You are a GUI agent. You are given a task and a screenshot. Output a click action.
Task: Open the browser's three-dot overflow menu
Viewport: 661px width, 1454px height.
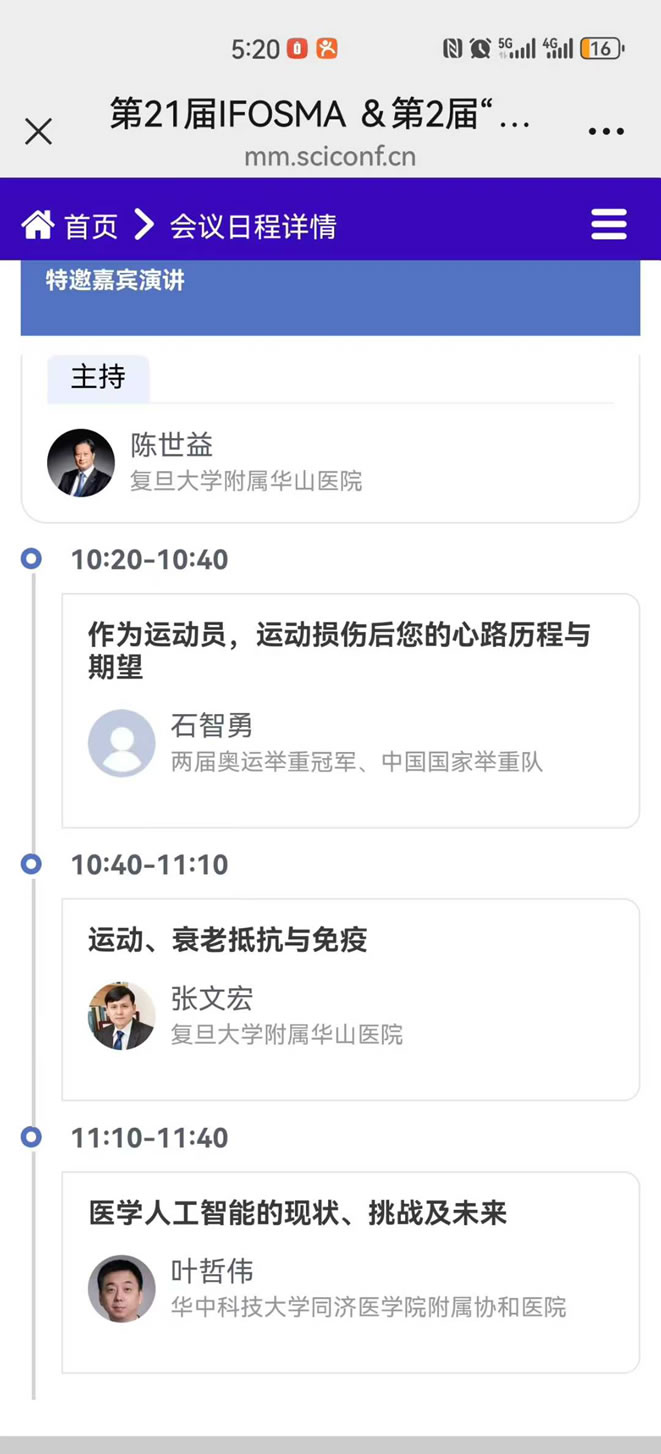point(606,131)
